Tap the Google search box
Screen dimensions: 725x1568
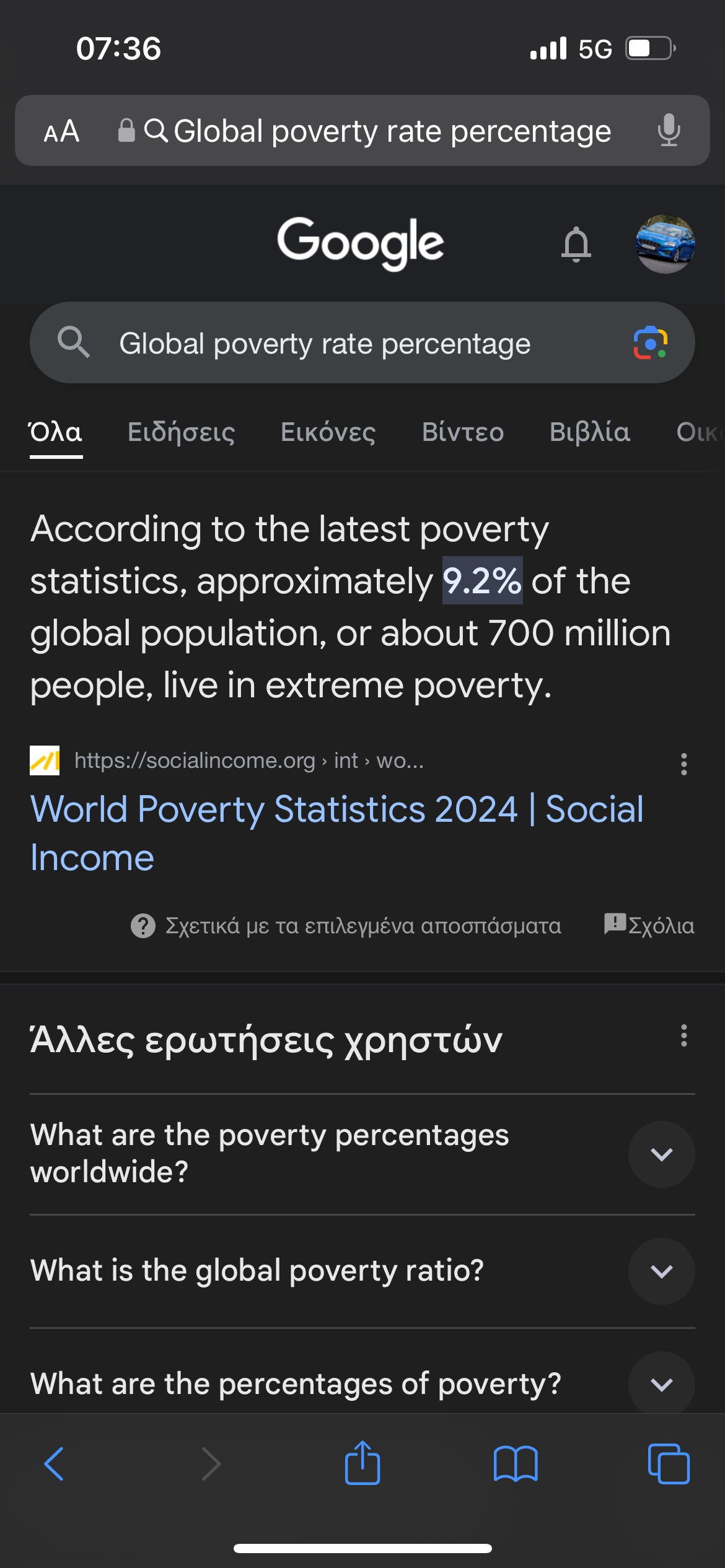[347, 344]
